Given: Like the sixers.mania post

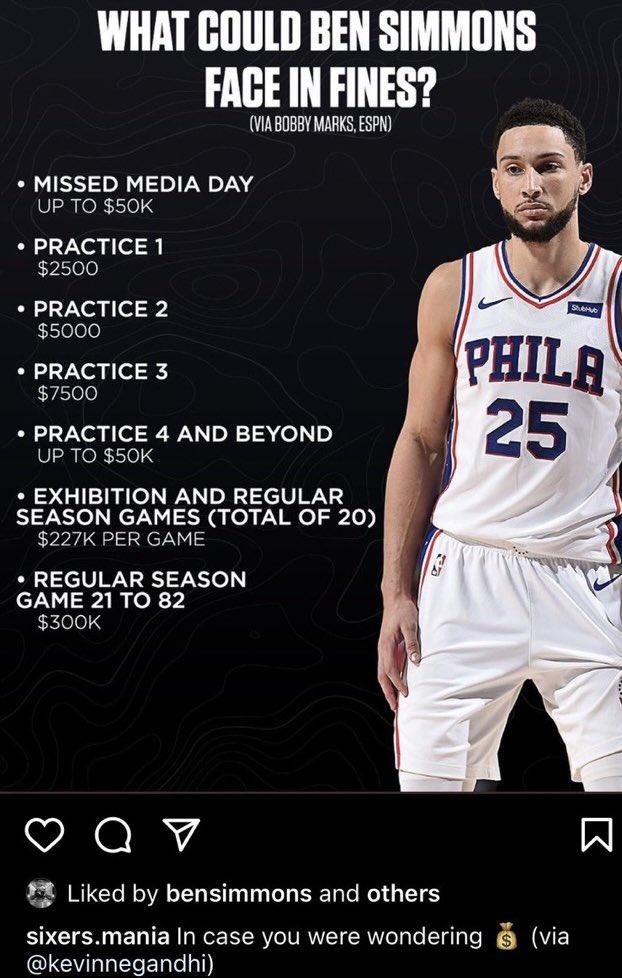Looking at the screenshot, I should [x=43, y=833].
